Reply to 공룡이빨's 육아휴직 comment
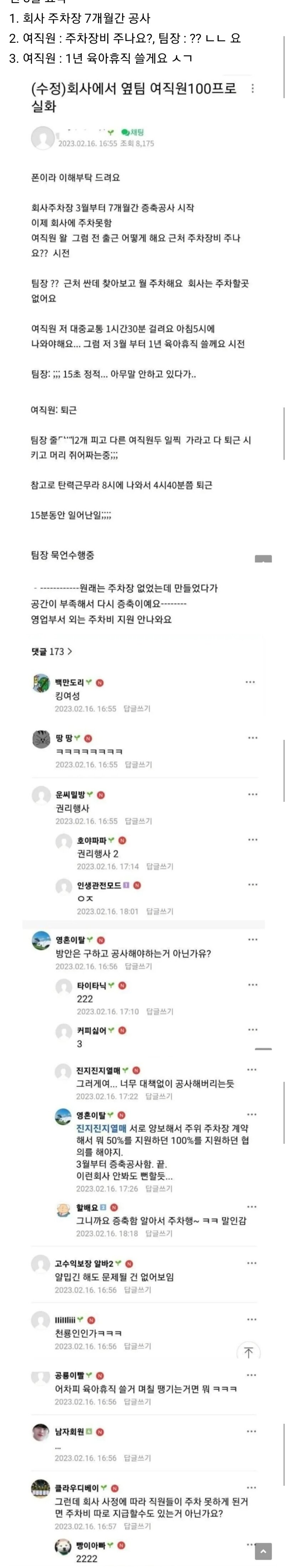The height and width of the screenshot is (1568, 285). pos(138,1401)
